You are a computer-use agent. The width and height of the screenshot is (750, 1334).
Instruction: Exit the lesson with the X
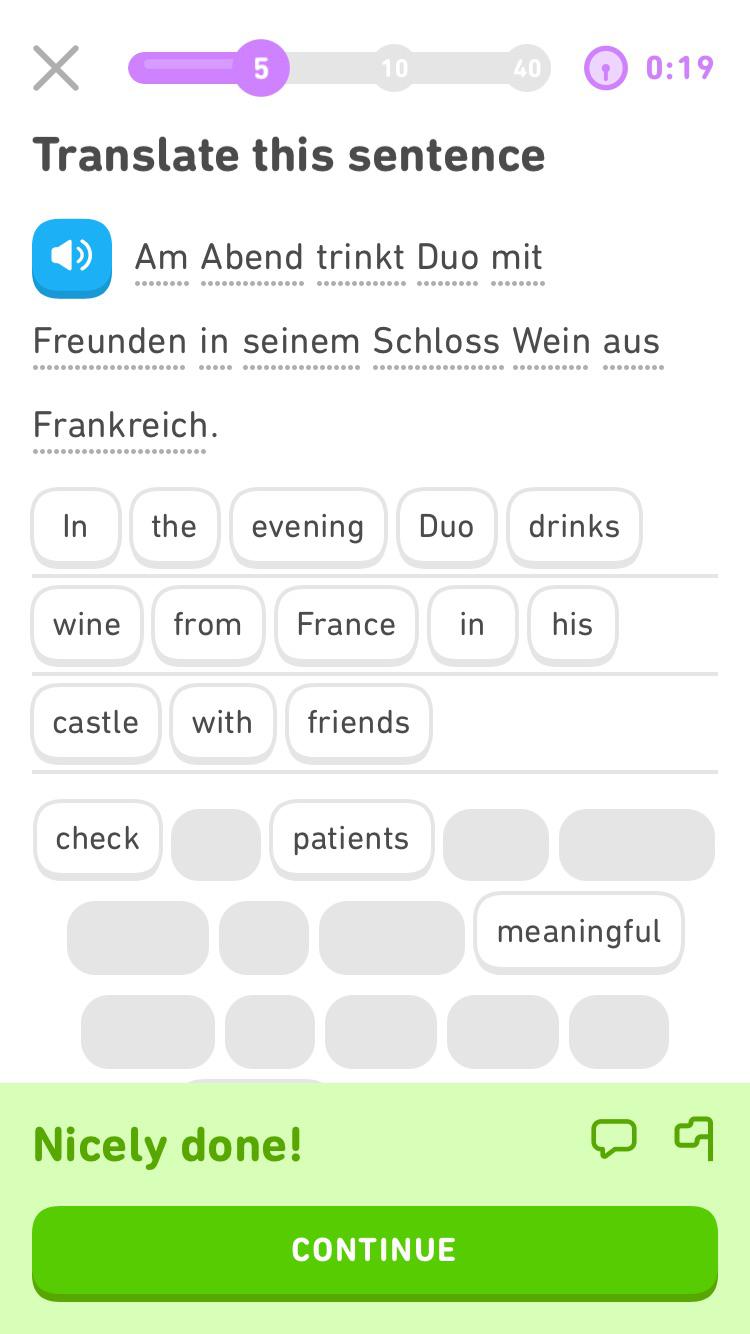coord(56,68)
